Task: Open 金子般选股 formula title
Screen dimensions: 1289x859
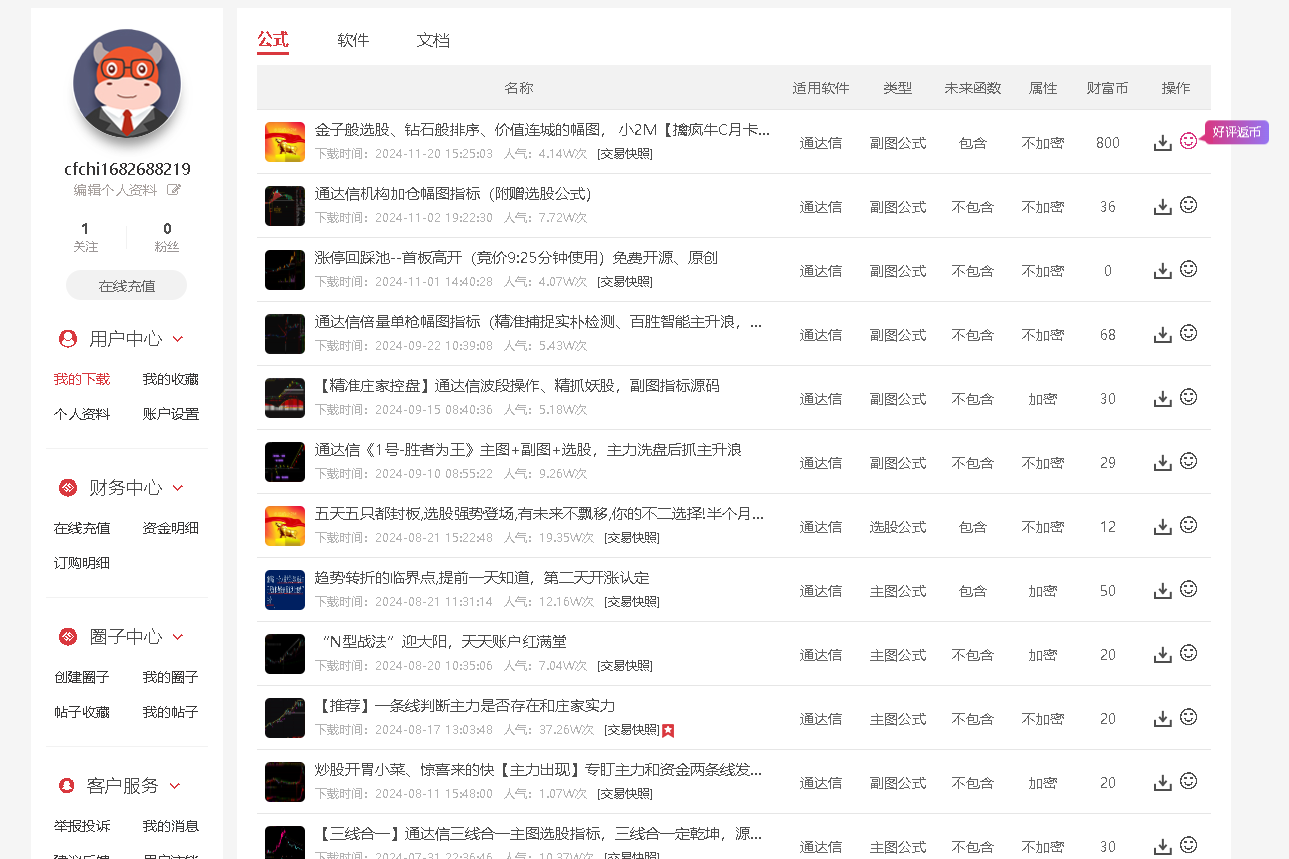Action: click(x=542, y=130)
